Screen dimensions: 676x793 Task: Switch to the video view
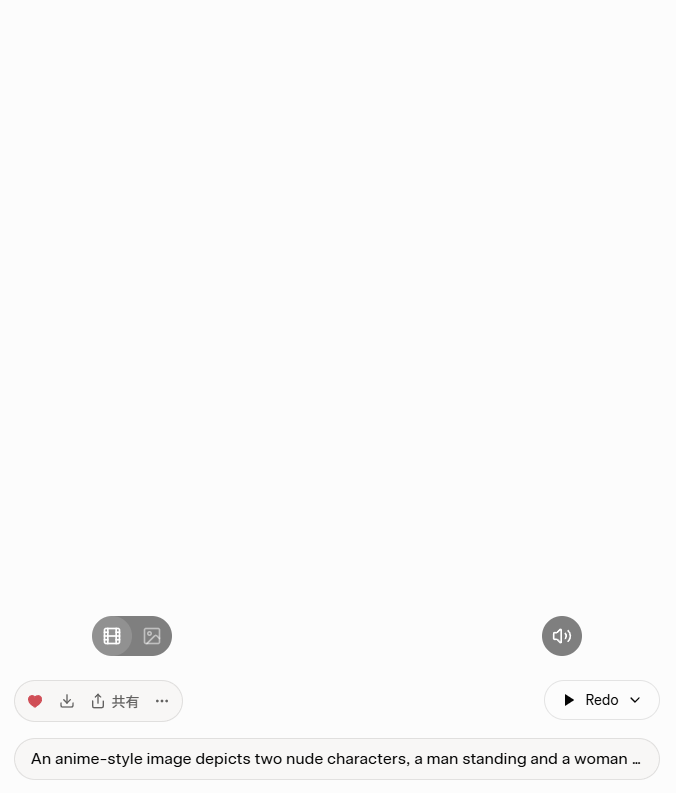[112, 636]
